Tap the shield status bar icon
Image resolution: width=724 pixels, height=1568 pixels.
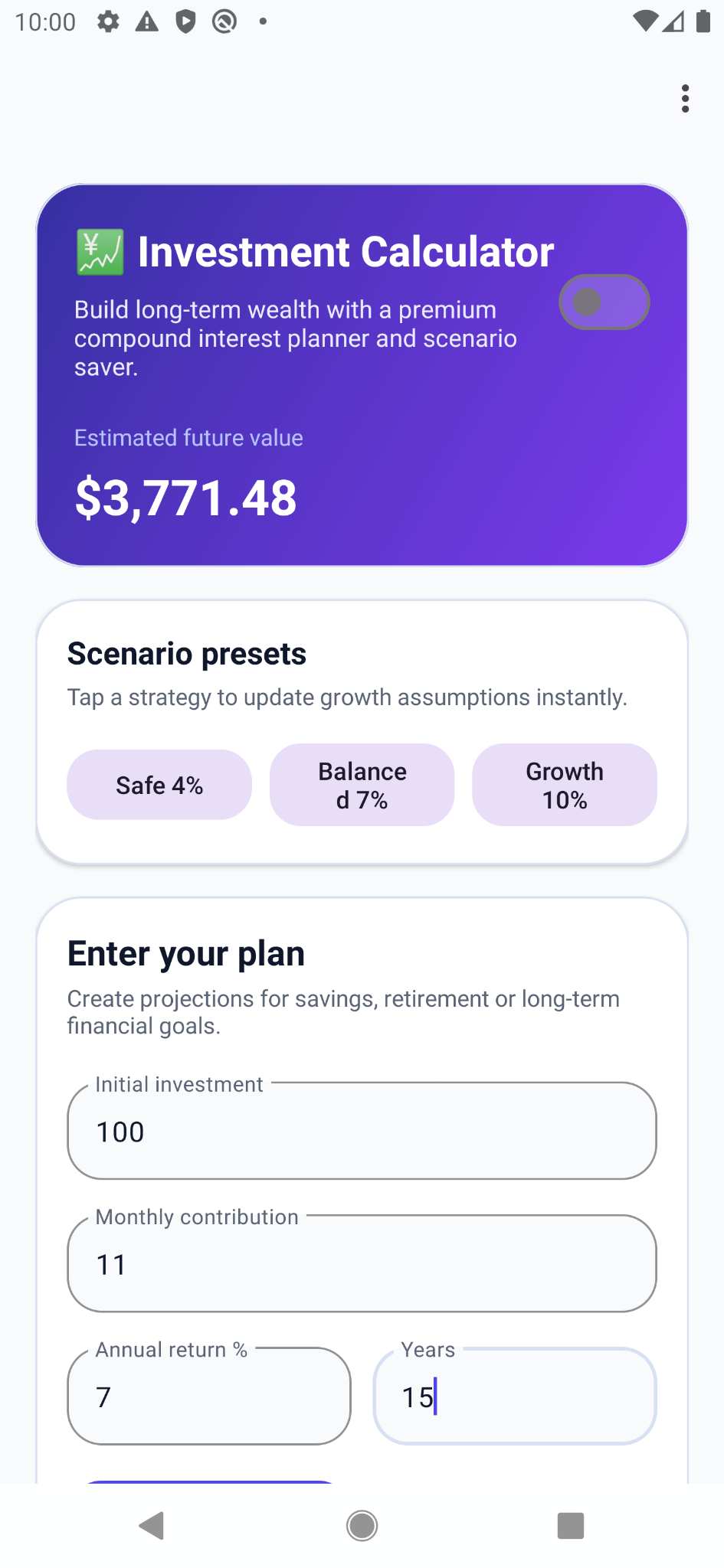click(185, 21)
